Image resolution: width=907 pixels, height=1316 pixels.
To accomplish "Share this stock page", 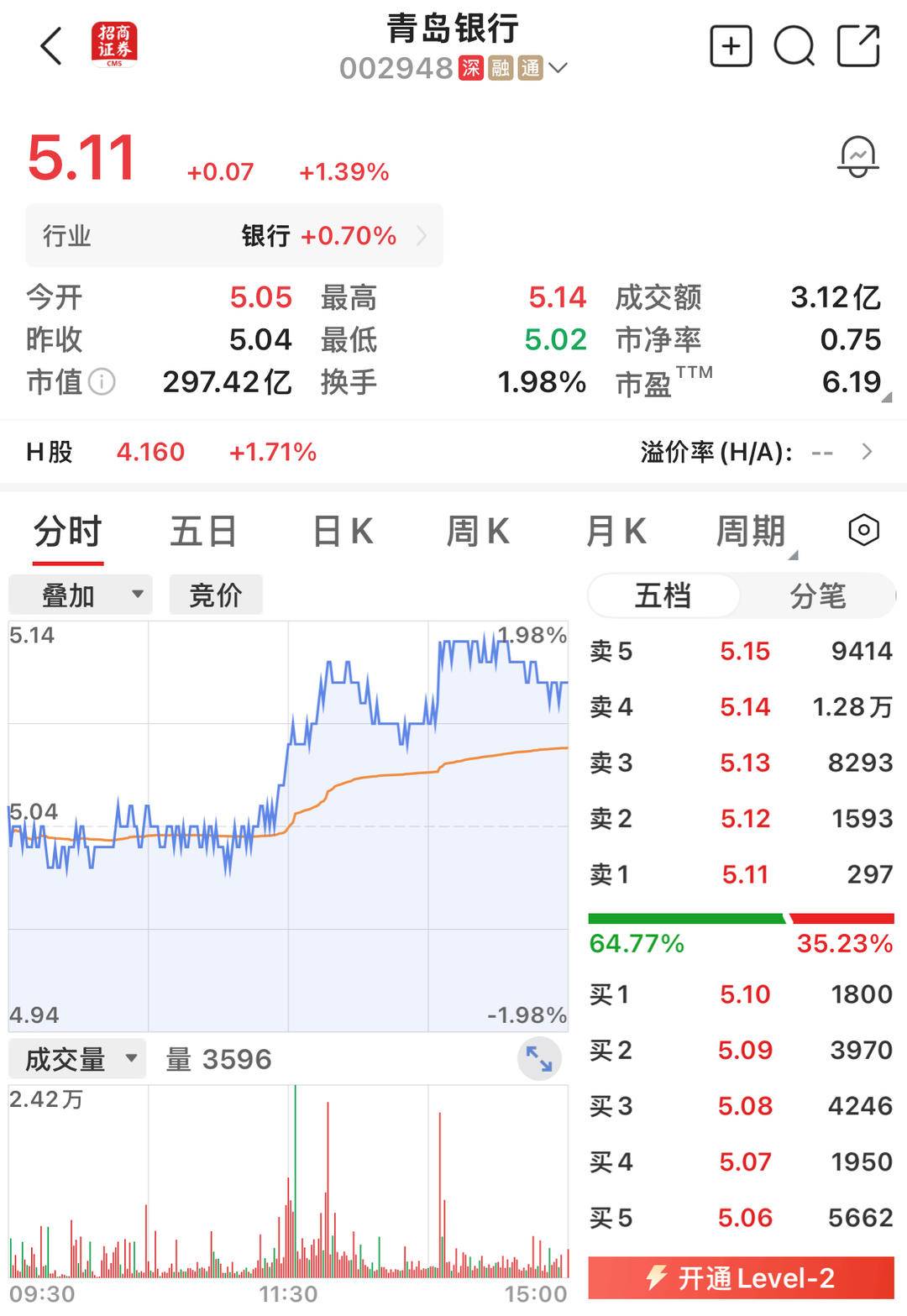I will (x=858, y=45).
